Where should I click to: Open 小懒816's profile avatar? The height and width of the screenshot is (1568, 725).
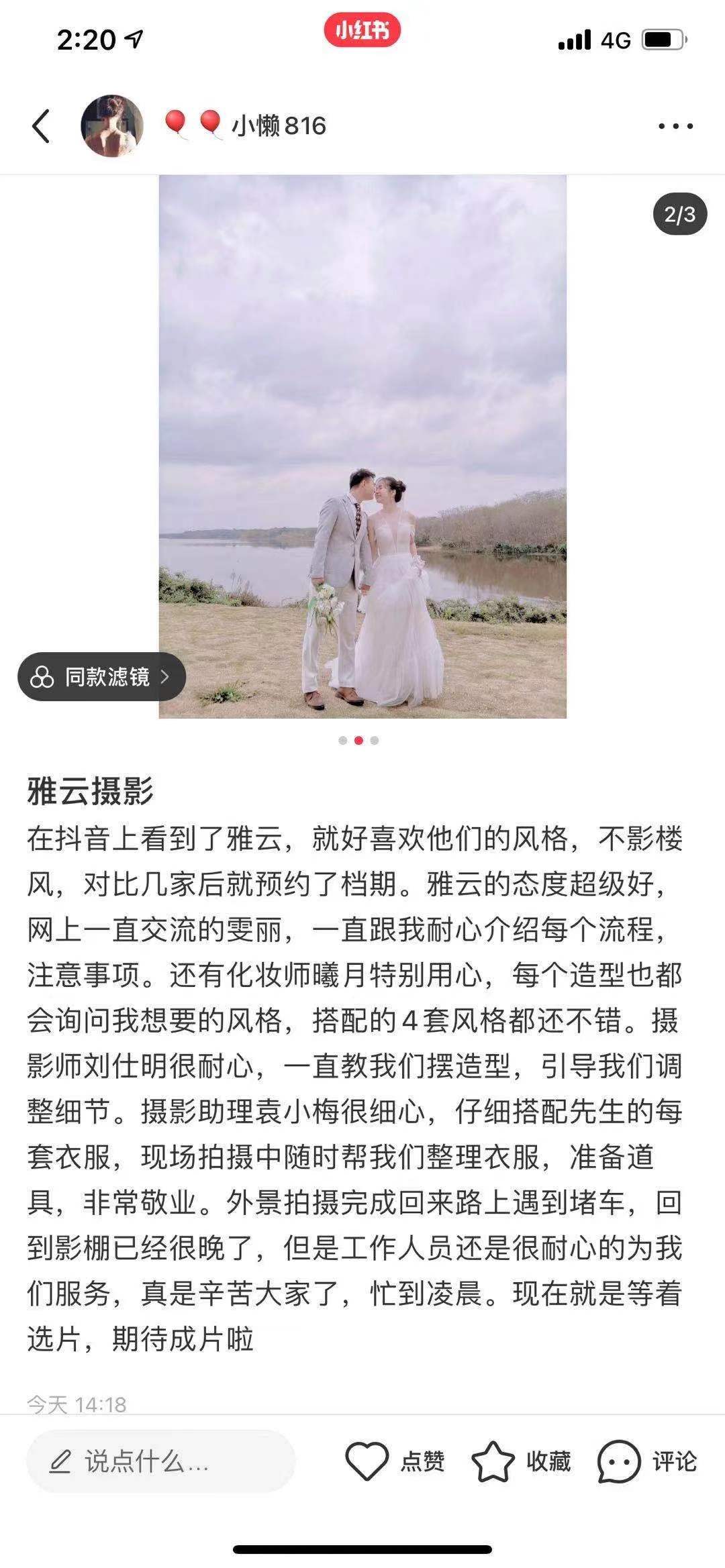click(112, 126)
